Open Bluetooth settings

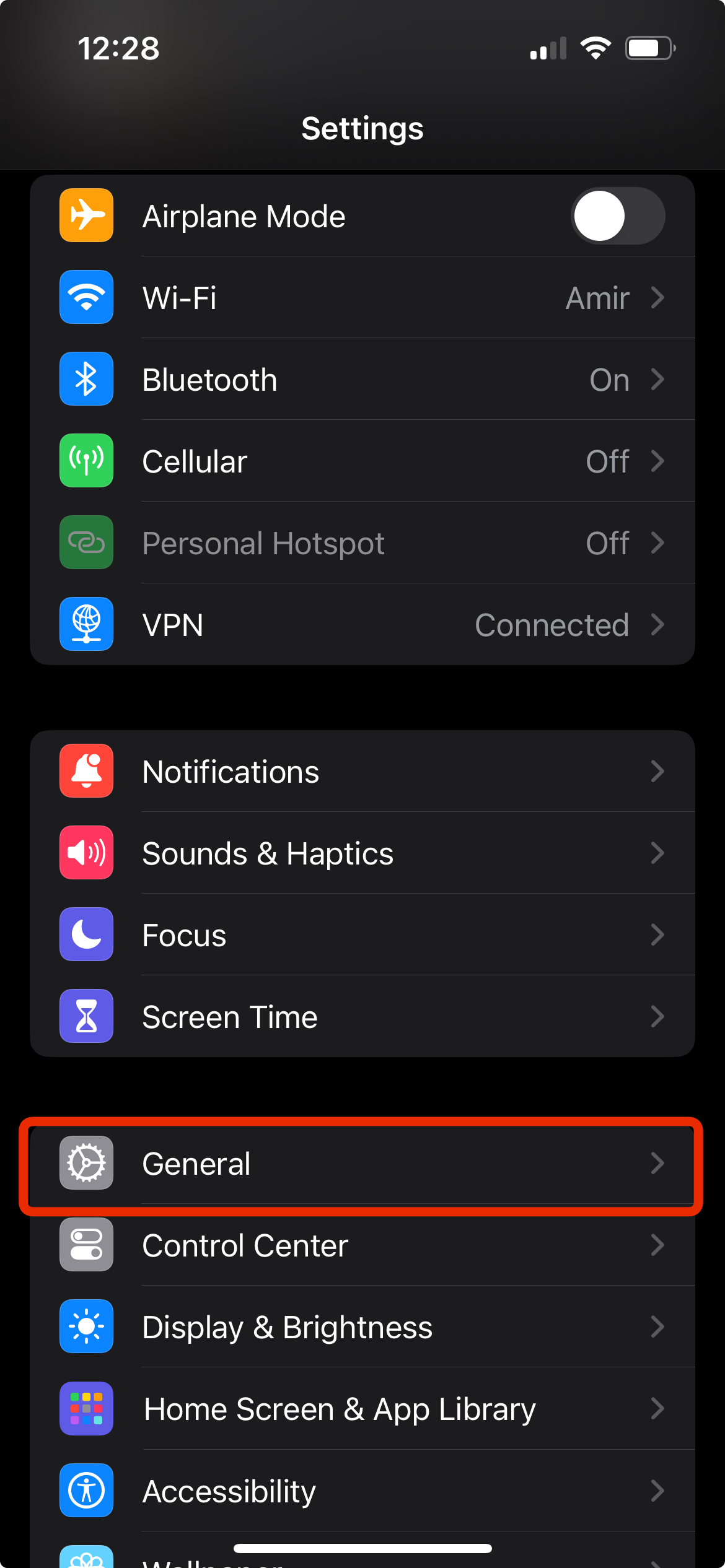tap(362, 379)
